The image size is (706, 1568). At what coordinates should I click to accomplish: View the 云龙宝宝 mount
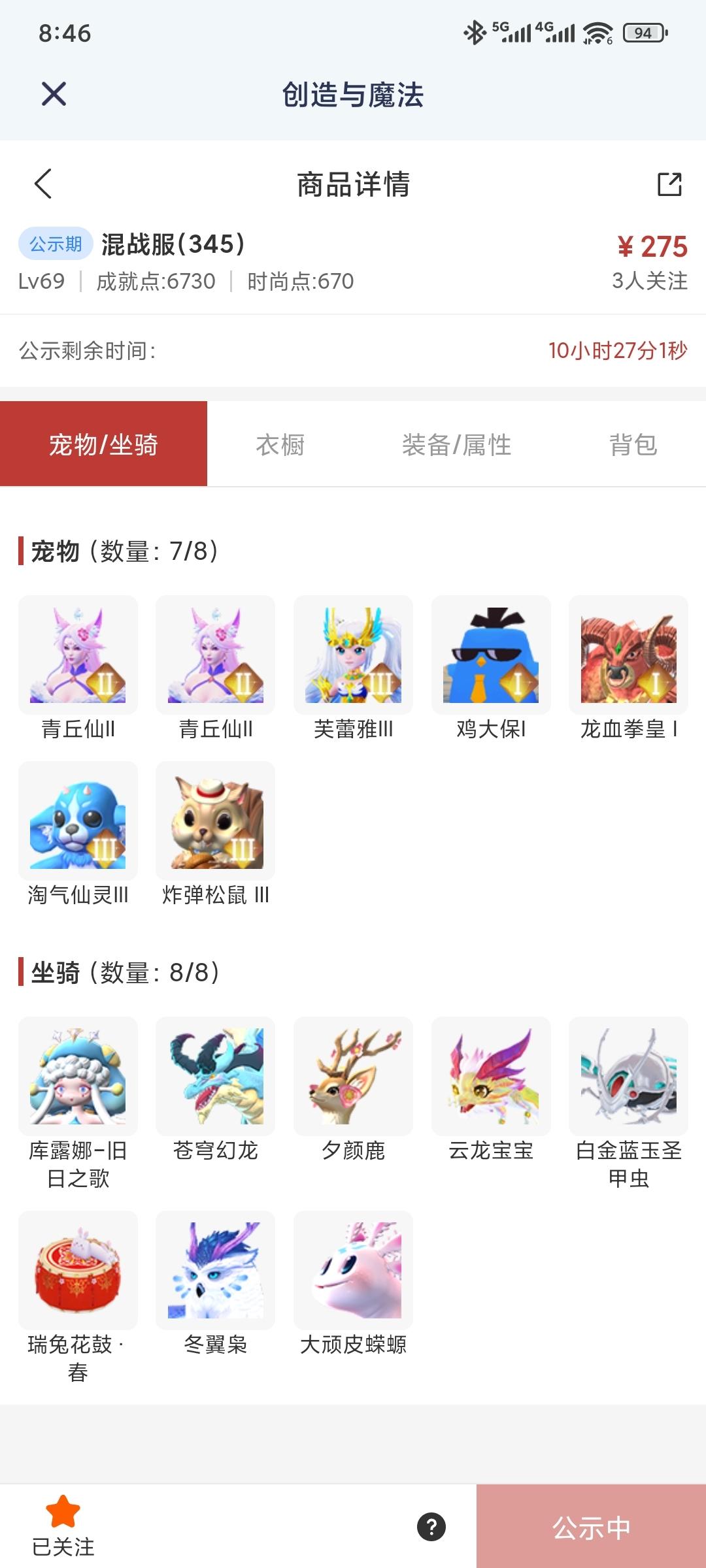[491, 1077]
